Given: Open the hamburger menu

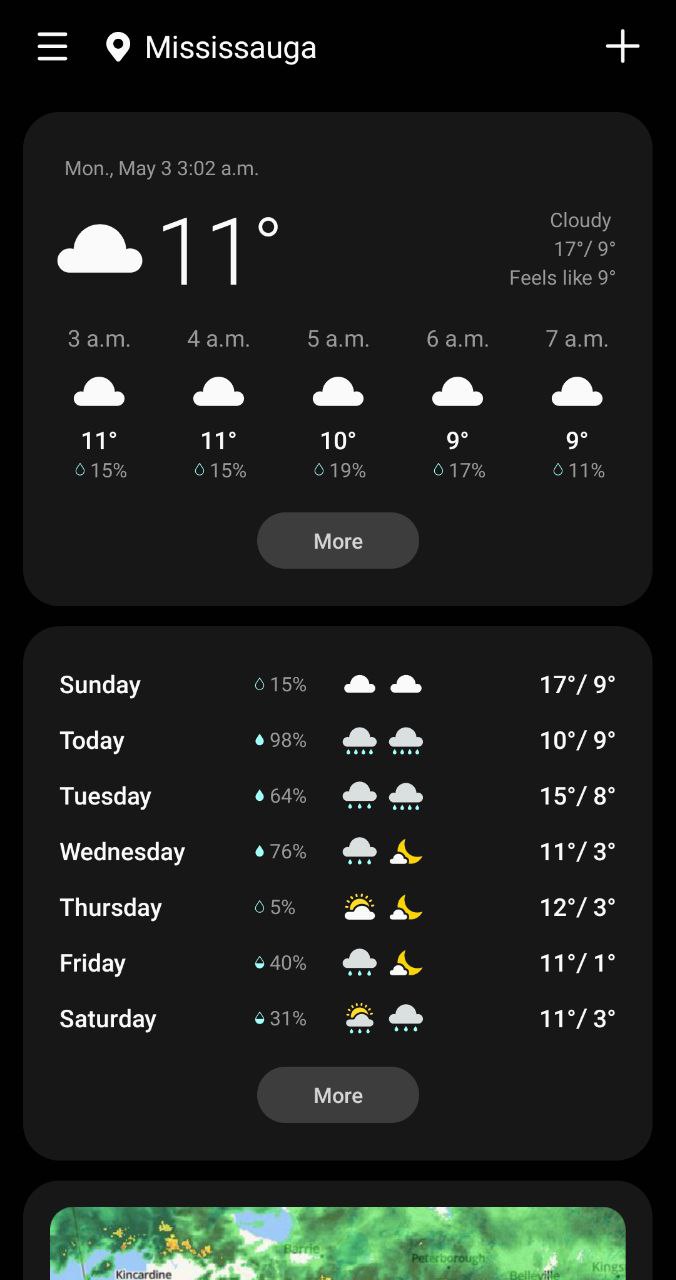Looking at the screenshot, I should coord(52,47).
